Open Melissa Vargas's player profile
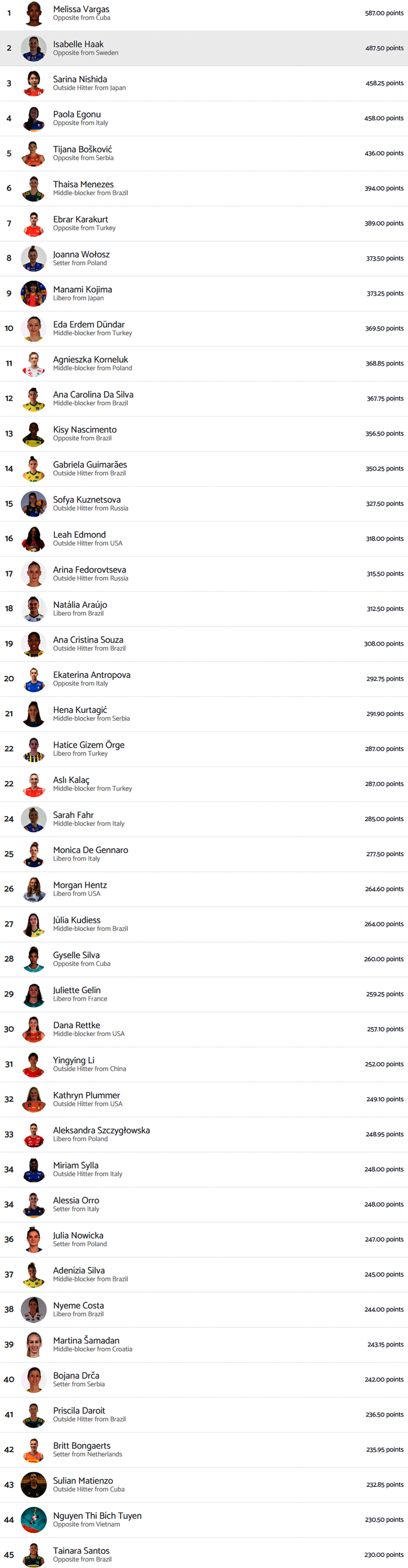The image size is (408, 1568). (81, 10)
